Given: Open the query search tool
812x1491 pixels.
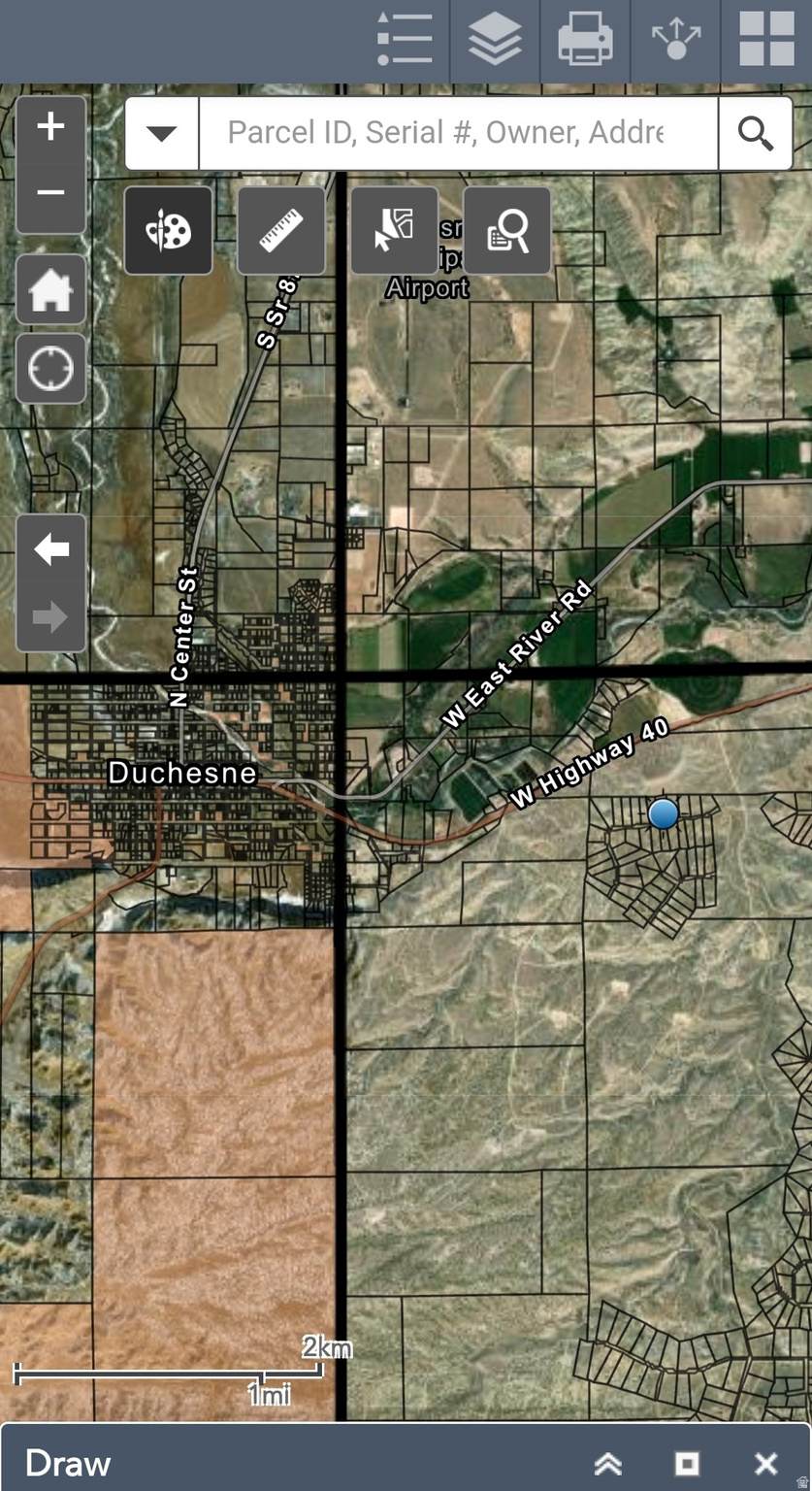Looking at the screenshot, I should pos(506,231).
